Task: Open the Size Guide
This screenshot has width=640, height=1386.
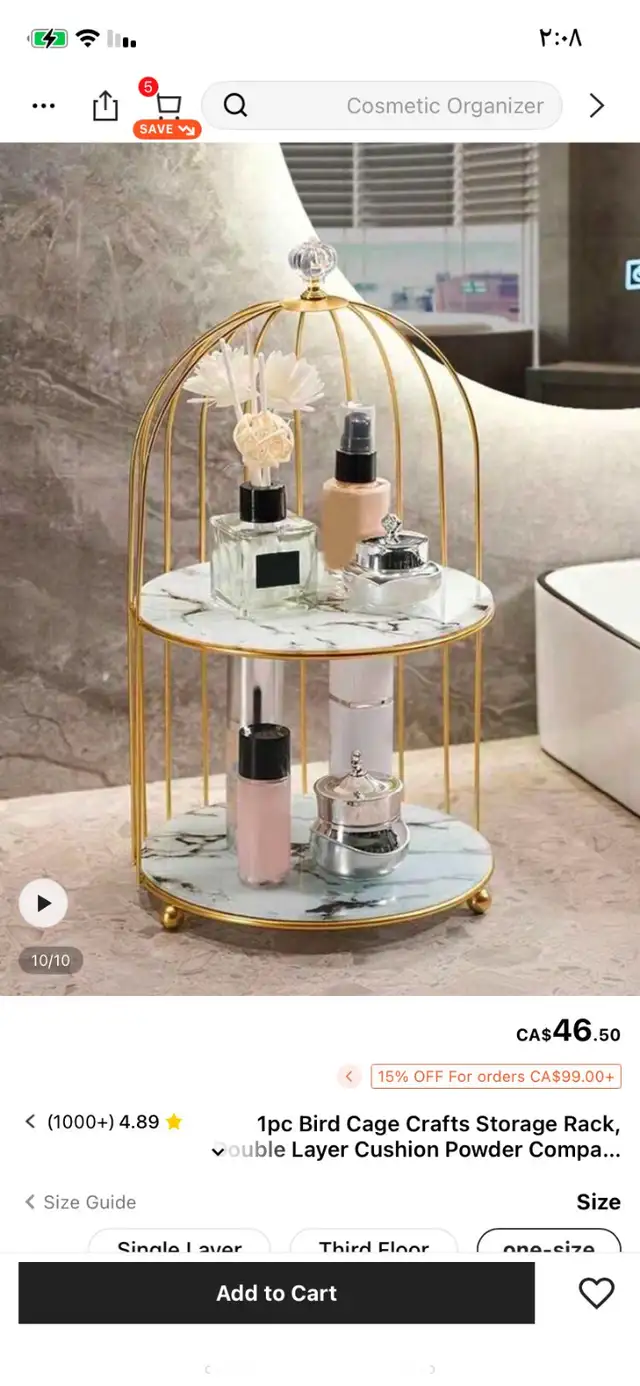Action: click(x=81, y=1202)
